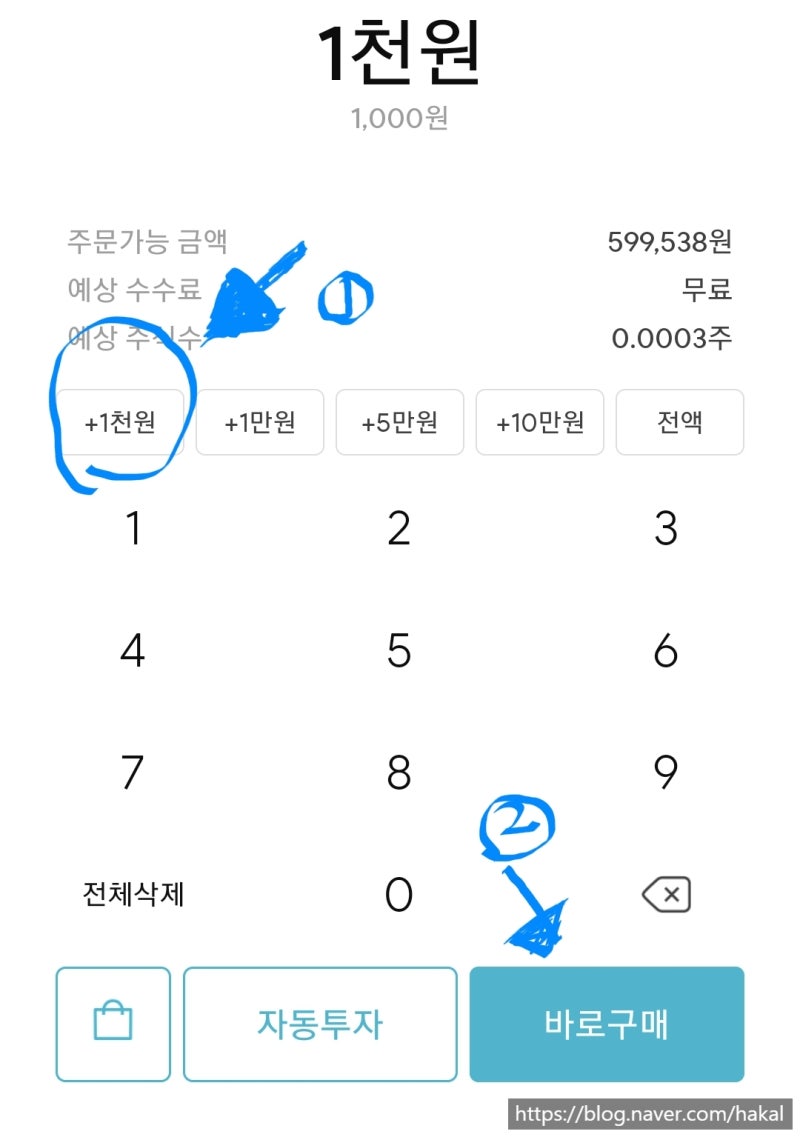This screenshot has height=1137, width=800.
Task: Tap the number 5 on the keypad
Action: [x=399, y=651]
